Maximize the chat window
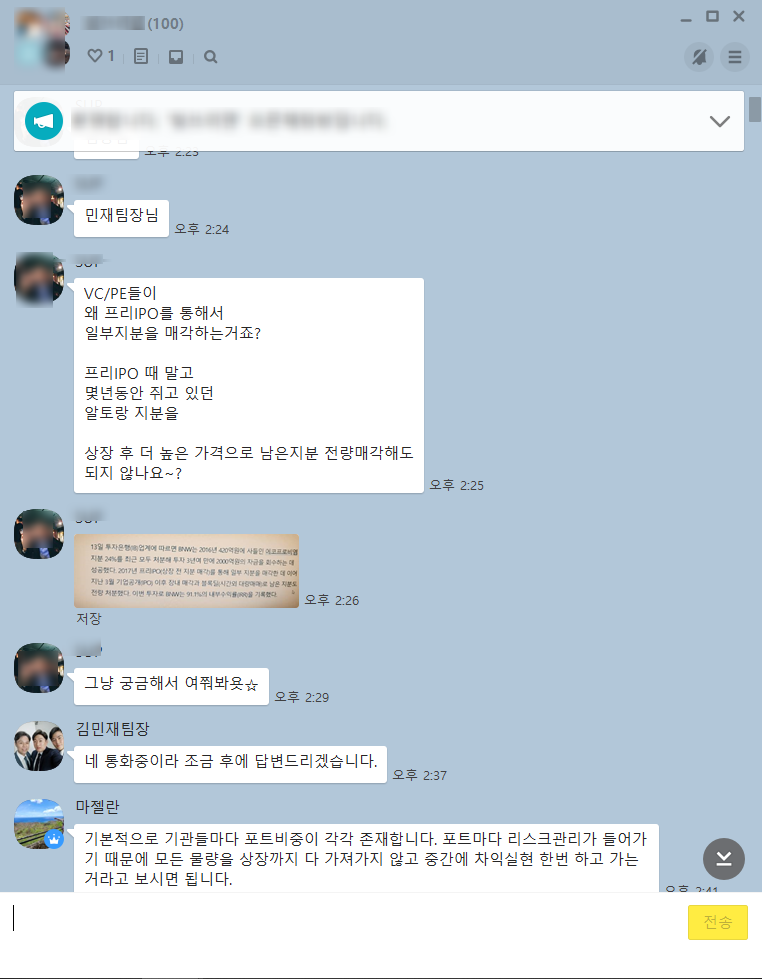The width and height of the screenshot is (762, 979). tap(712, 16)
